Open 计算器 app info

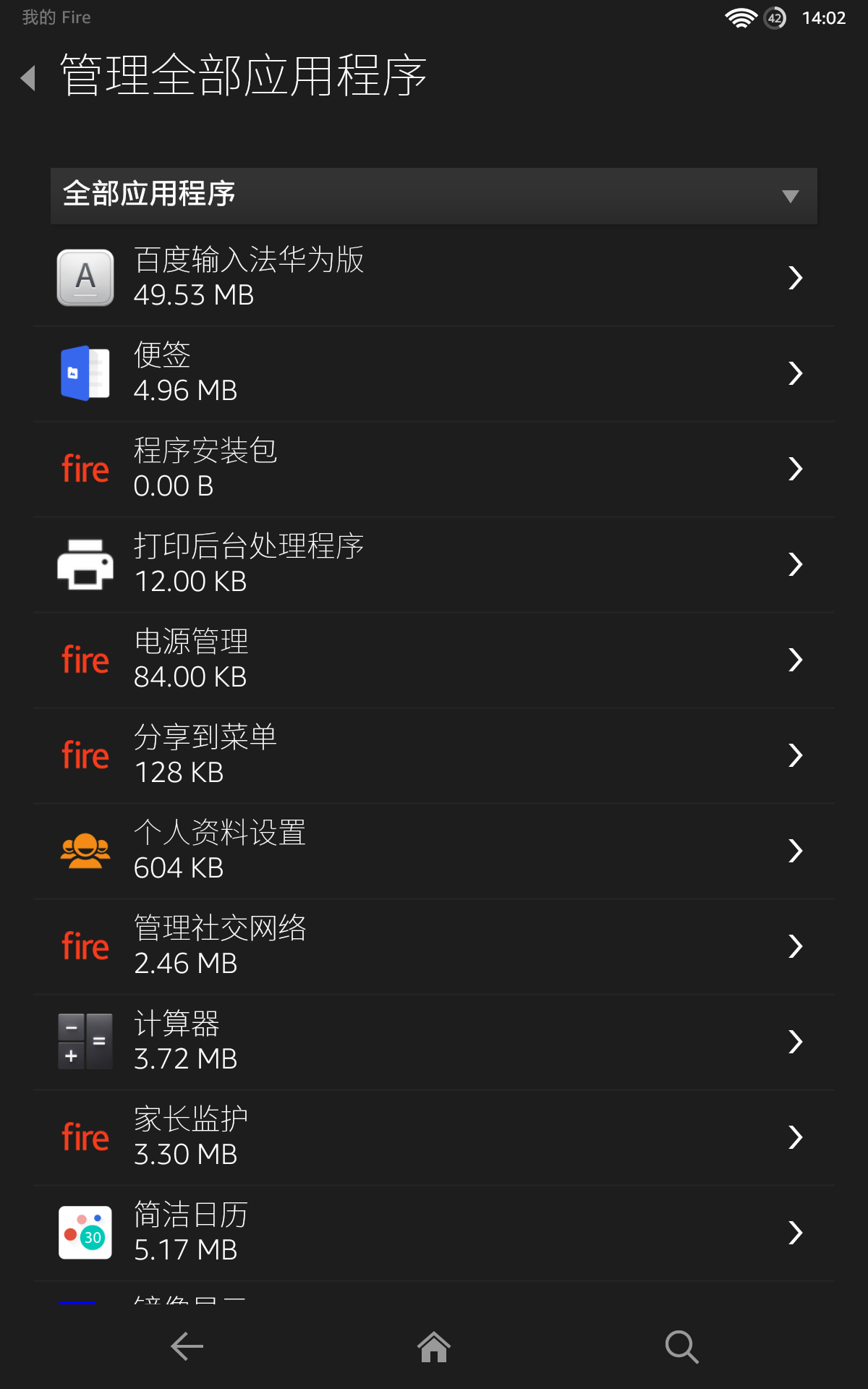434,1042
